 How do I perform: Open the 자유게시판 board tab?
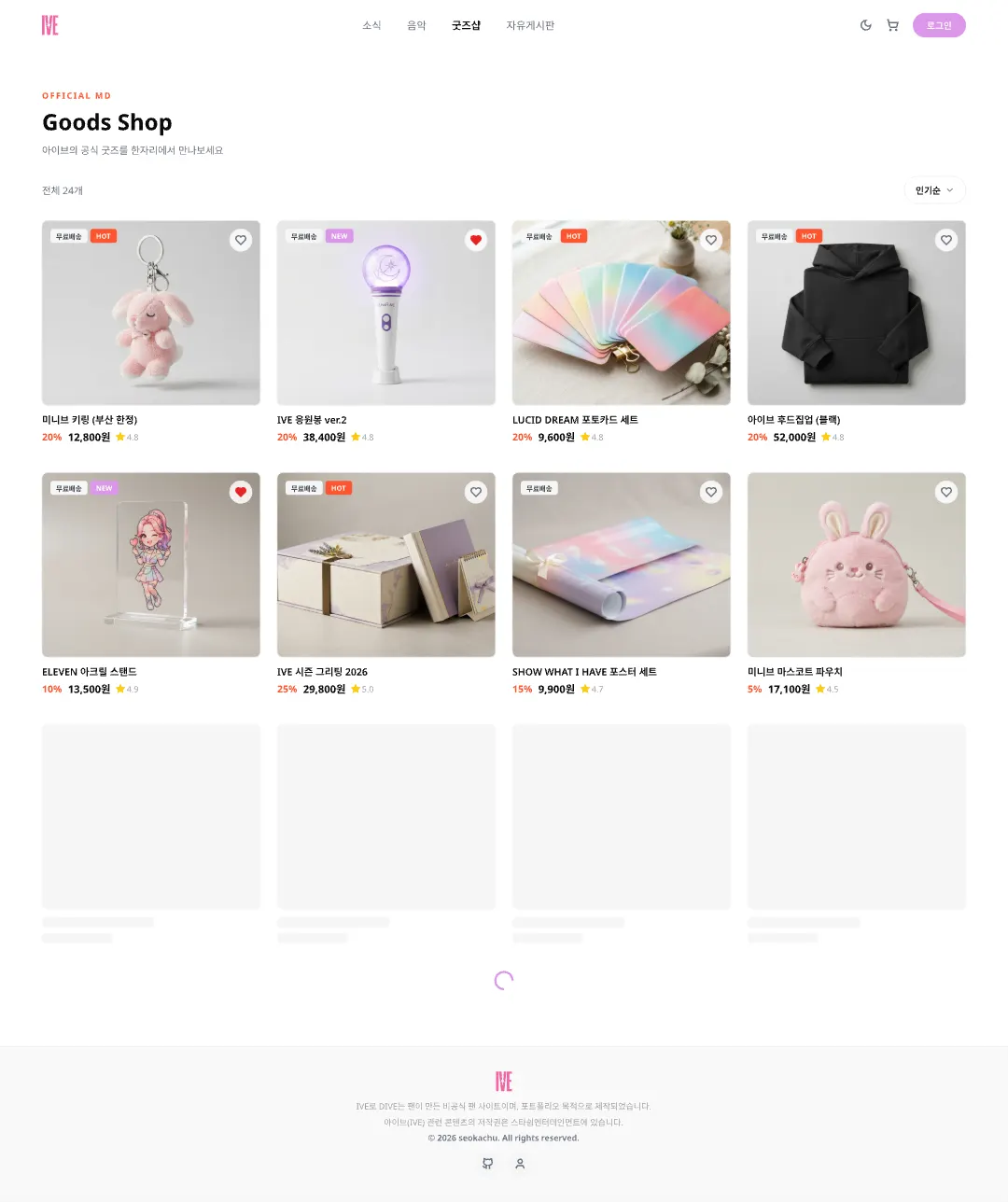point(530,25)
